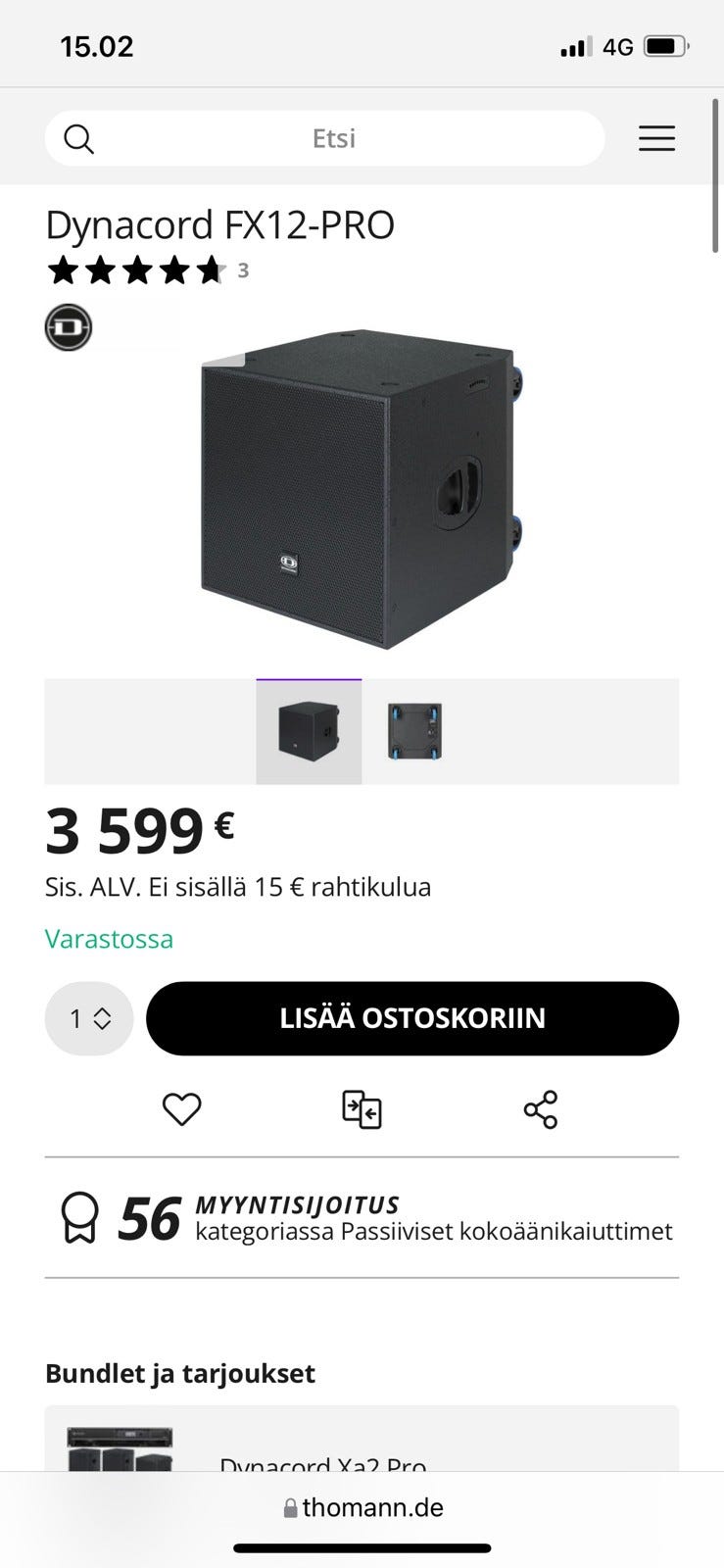Add product to wishlist with heart icon

pos(181,1108)
